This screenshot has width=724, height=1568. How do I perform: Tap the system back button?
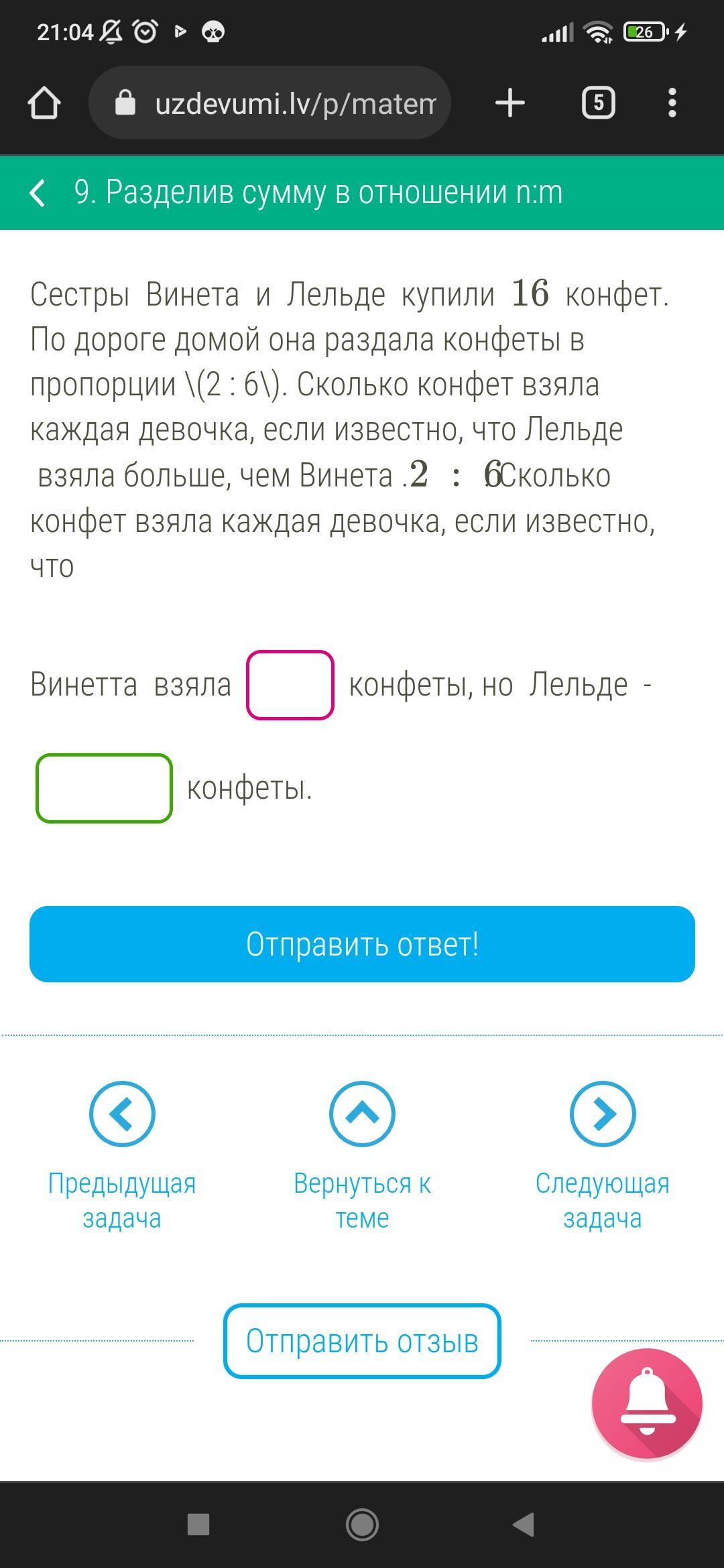(x=524, y=1524)
